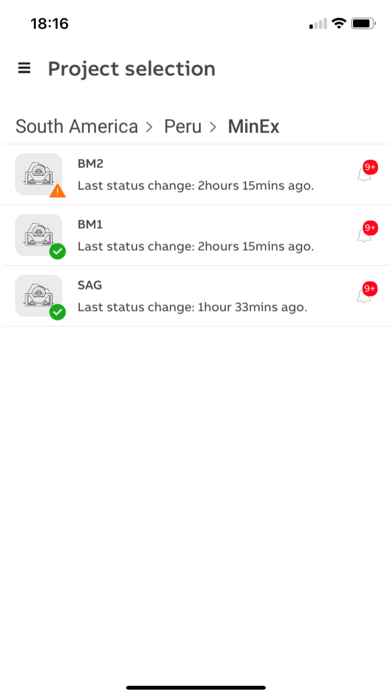Open SAG alerts bell icon
The width and height of the screenshot is (392, 696).
(367, 293)
